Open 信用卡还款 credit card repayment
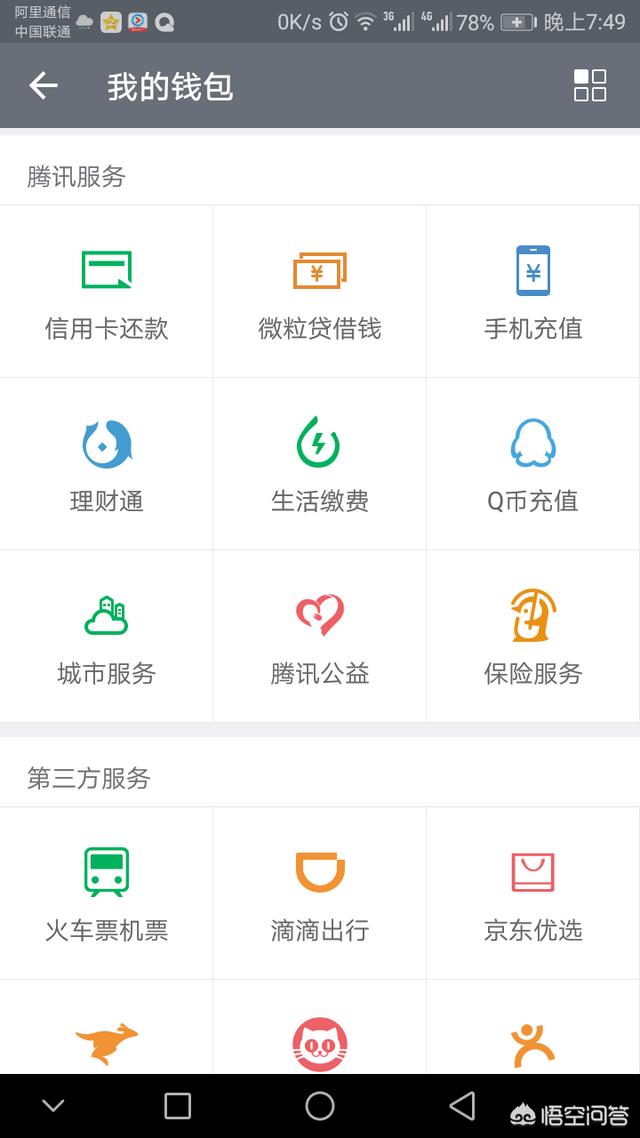The image size is (640, 1138). coord(107,291)
